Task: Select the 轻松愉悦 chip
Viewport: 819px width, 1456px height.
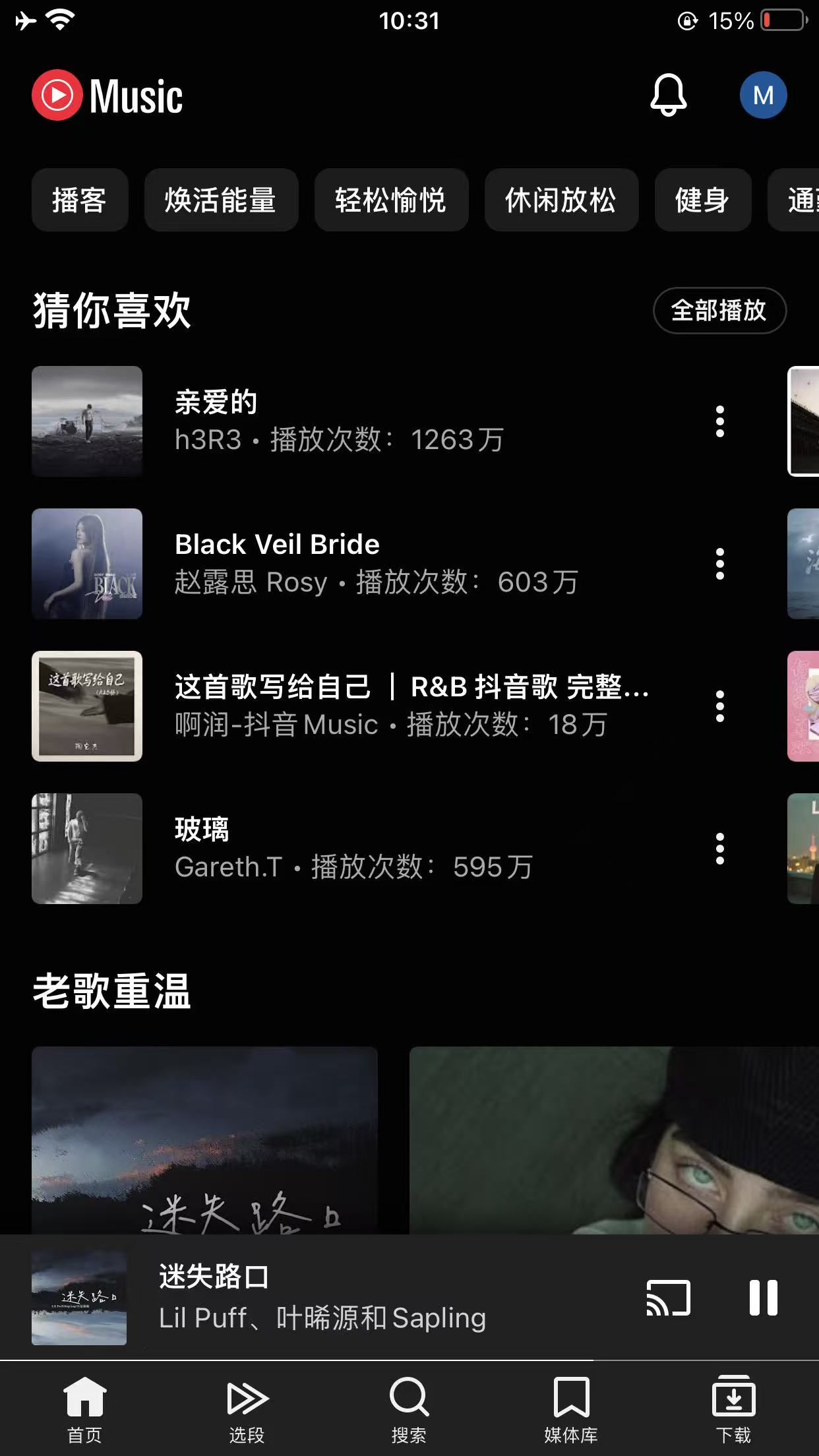Action: point(391,200)
